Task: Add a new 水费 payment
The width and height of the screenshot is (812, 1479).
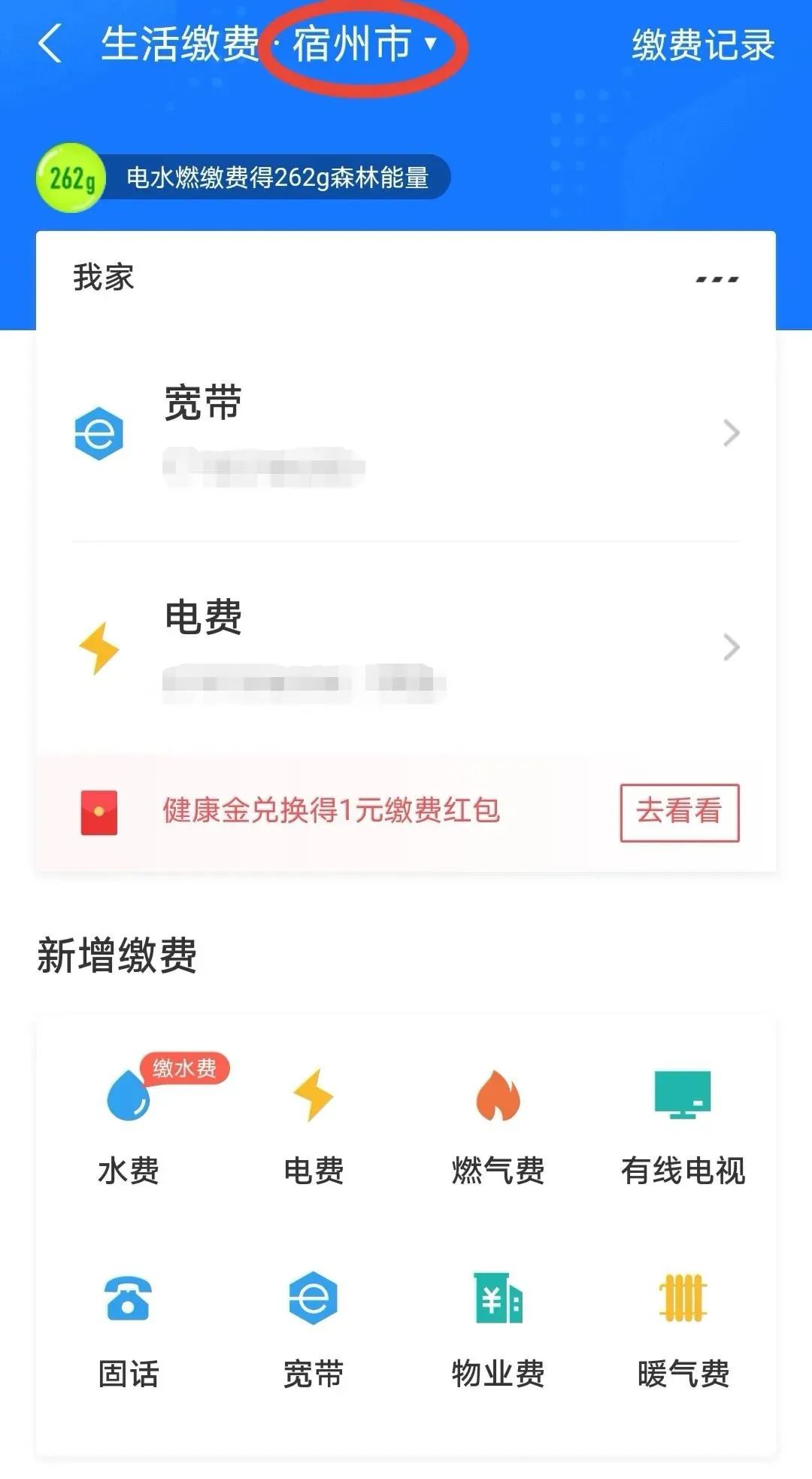Action: pyautogui.click(x=129, y=1125)
